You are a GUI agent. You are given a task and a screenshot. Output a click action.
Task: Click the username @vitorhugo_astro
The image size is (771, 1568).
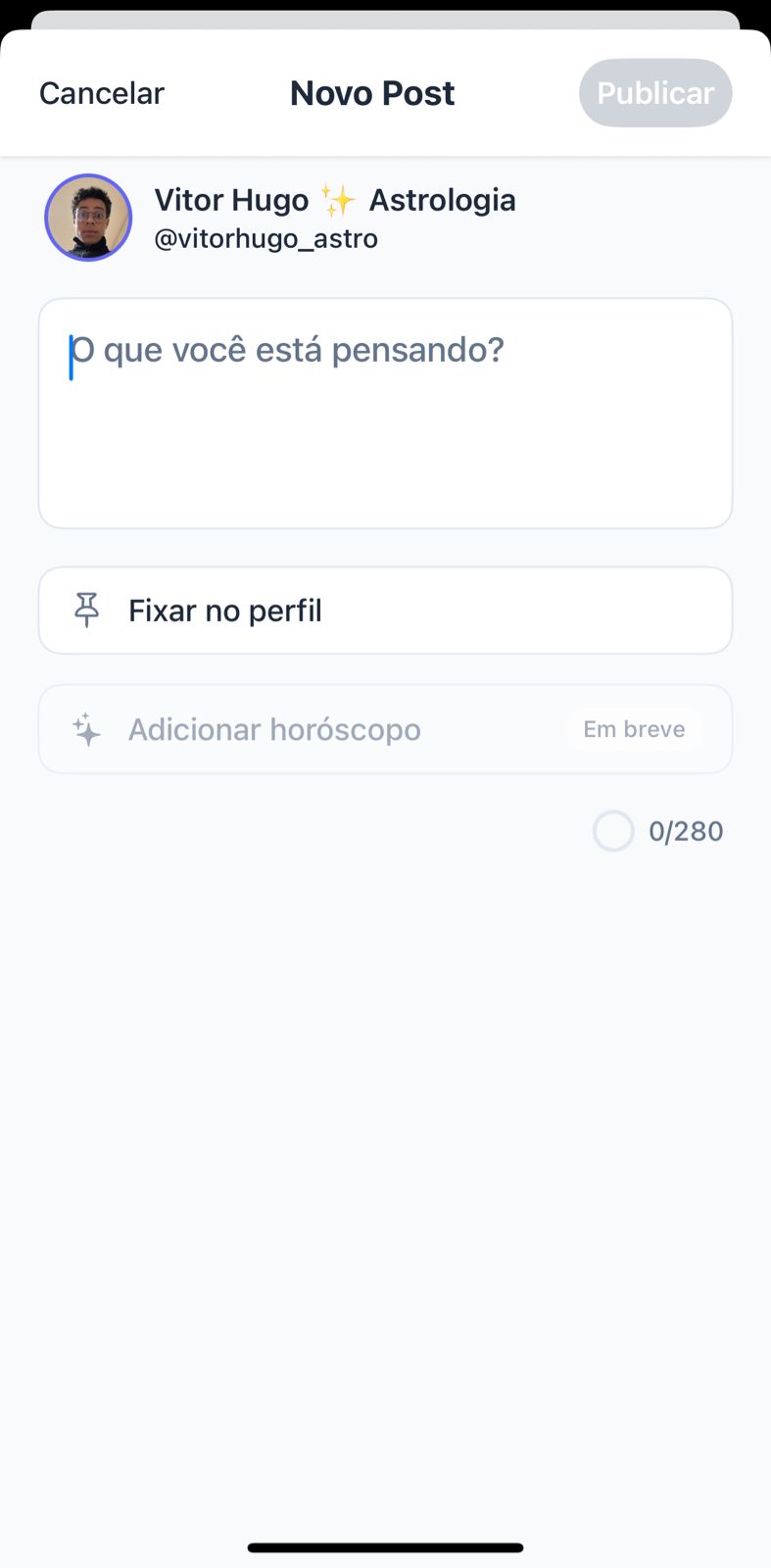pos(266,238)
